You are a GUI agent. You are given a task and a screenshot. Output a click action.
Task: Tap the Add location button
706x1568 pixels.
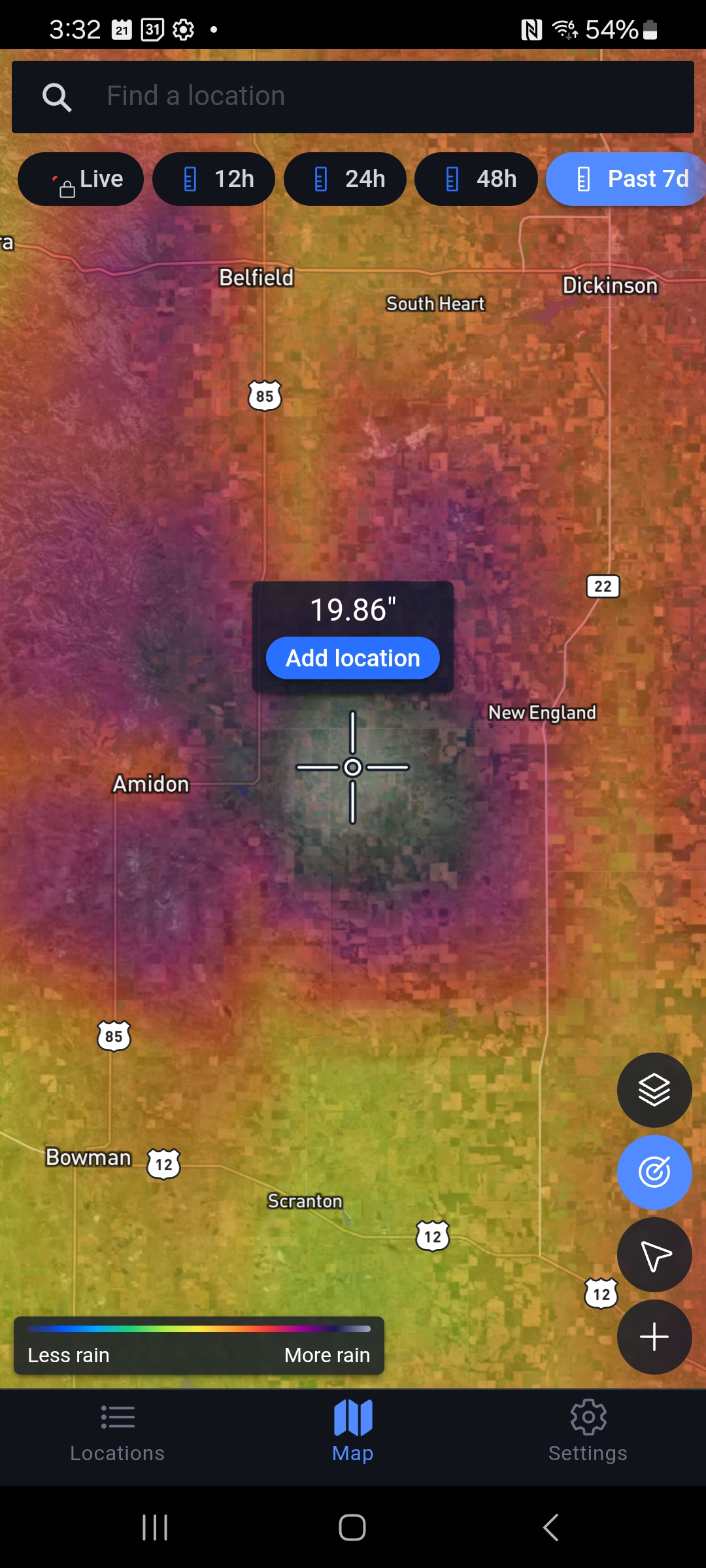pos(353,658)
